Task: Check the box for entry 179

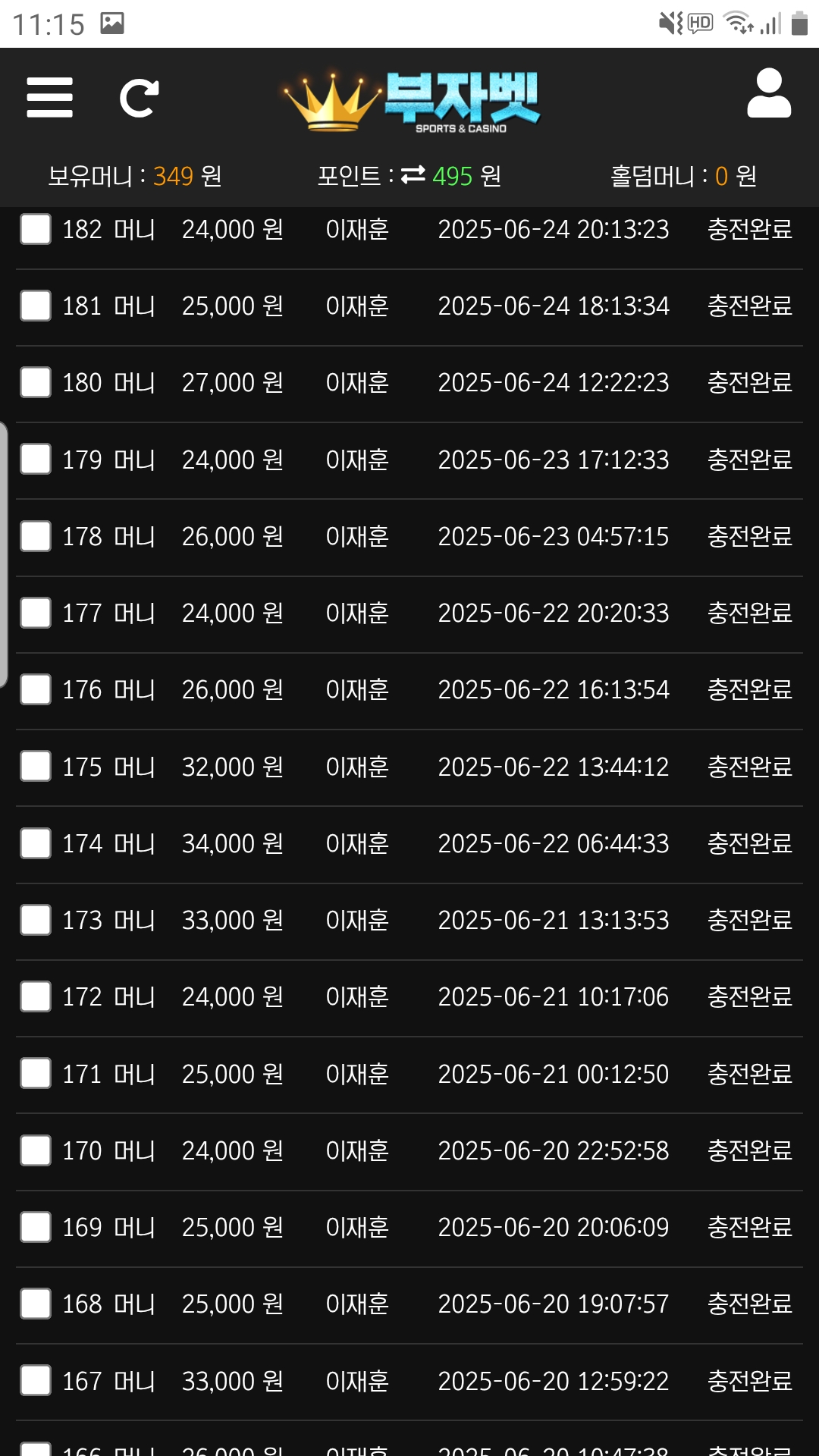Action: (x=36, y=459)
